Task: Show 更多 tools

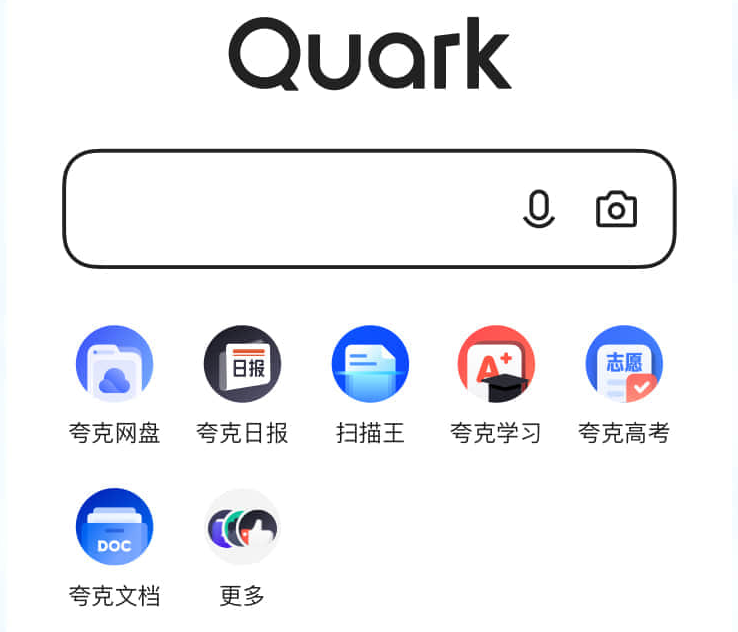Action: click(242, 527)
